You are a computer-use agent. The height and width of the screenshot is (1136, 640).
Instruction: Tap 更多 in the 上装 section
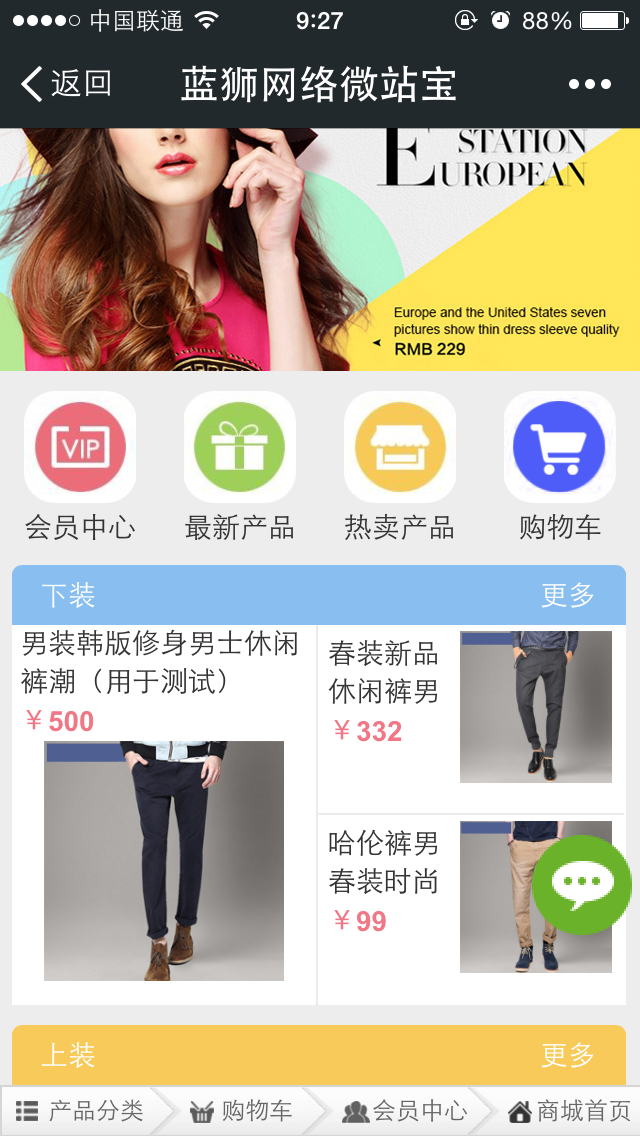[568, 1055]
